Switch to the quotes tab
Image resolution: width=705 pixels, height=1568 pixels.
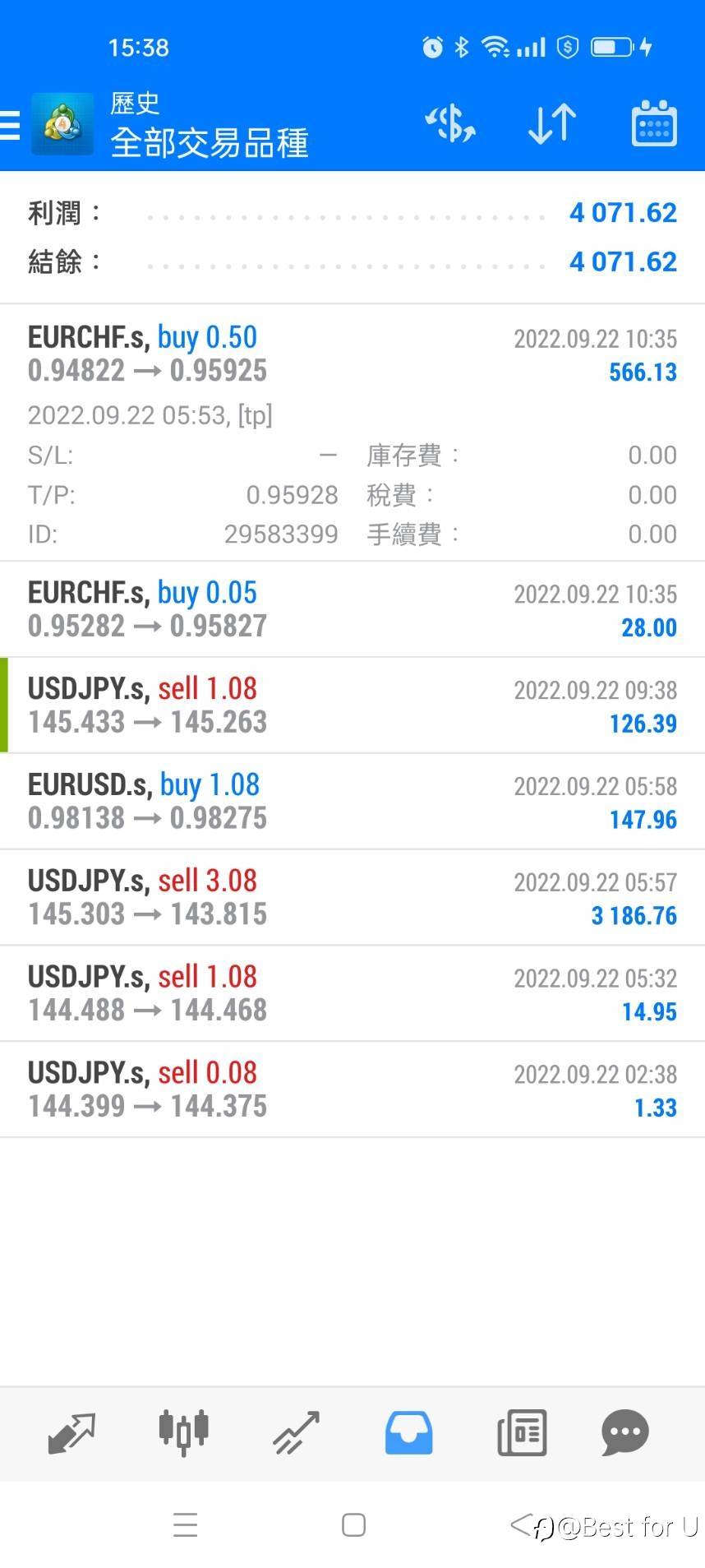click(72, 1433)
